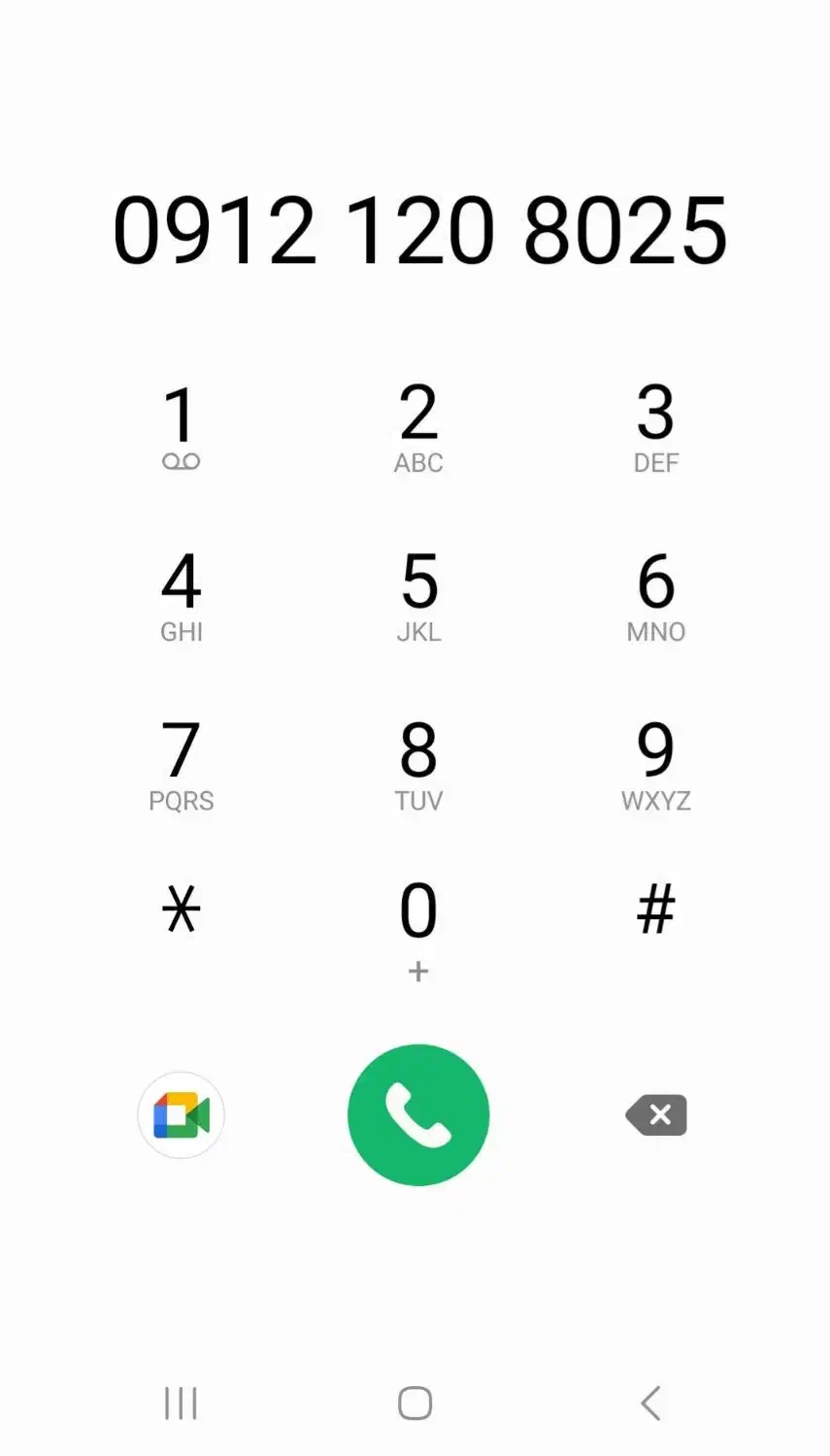The width and height of the screenshot is (830, 1456).
Task: Delete the last digit with backspace
Action: (x=656, y=1114)
